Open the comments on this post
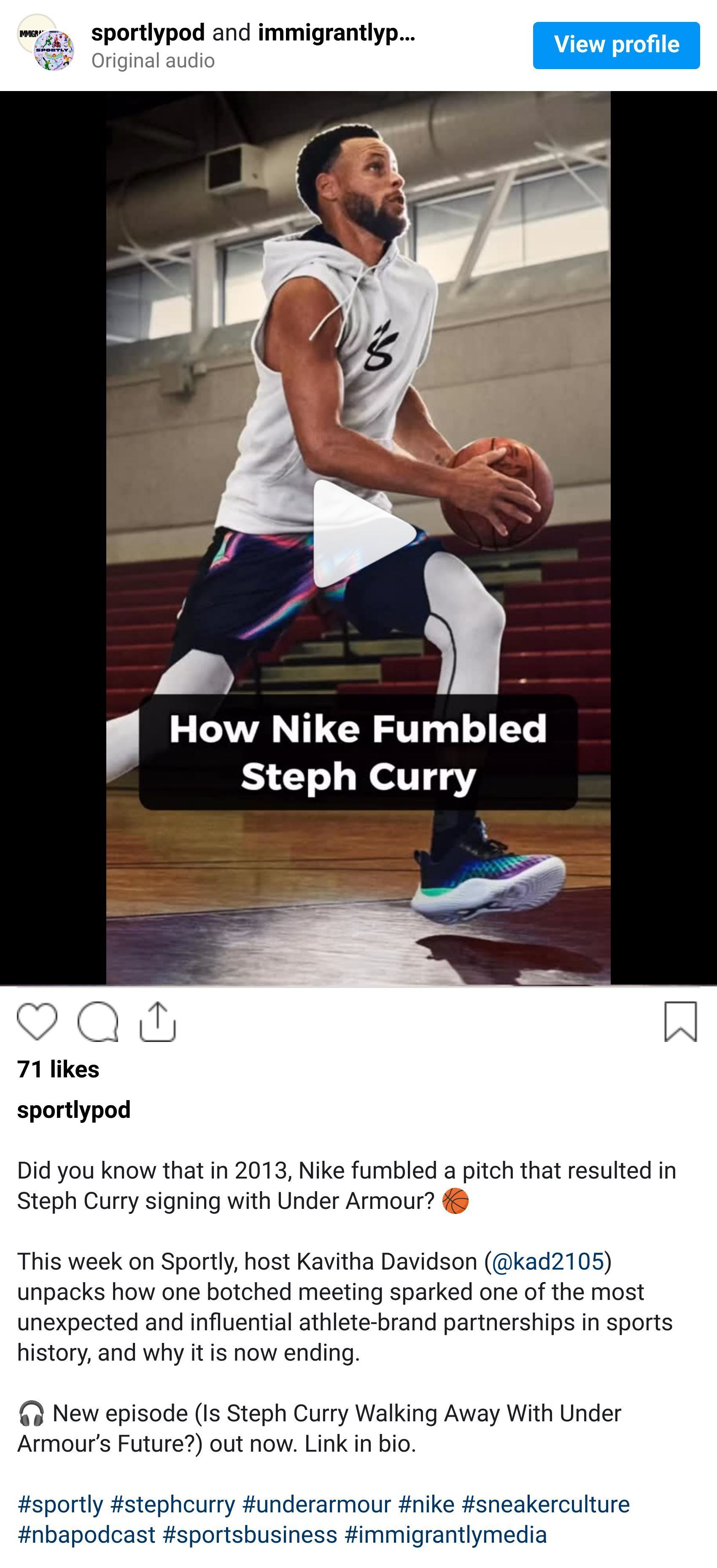The image size is (717, 1568). (x=97, y=1021)
